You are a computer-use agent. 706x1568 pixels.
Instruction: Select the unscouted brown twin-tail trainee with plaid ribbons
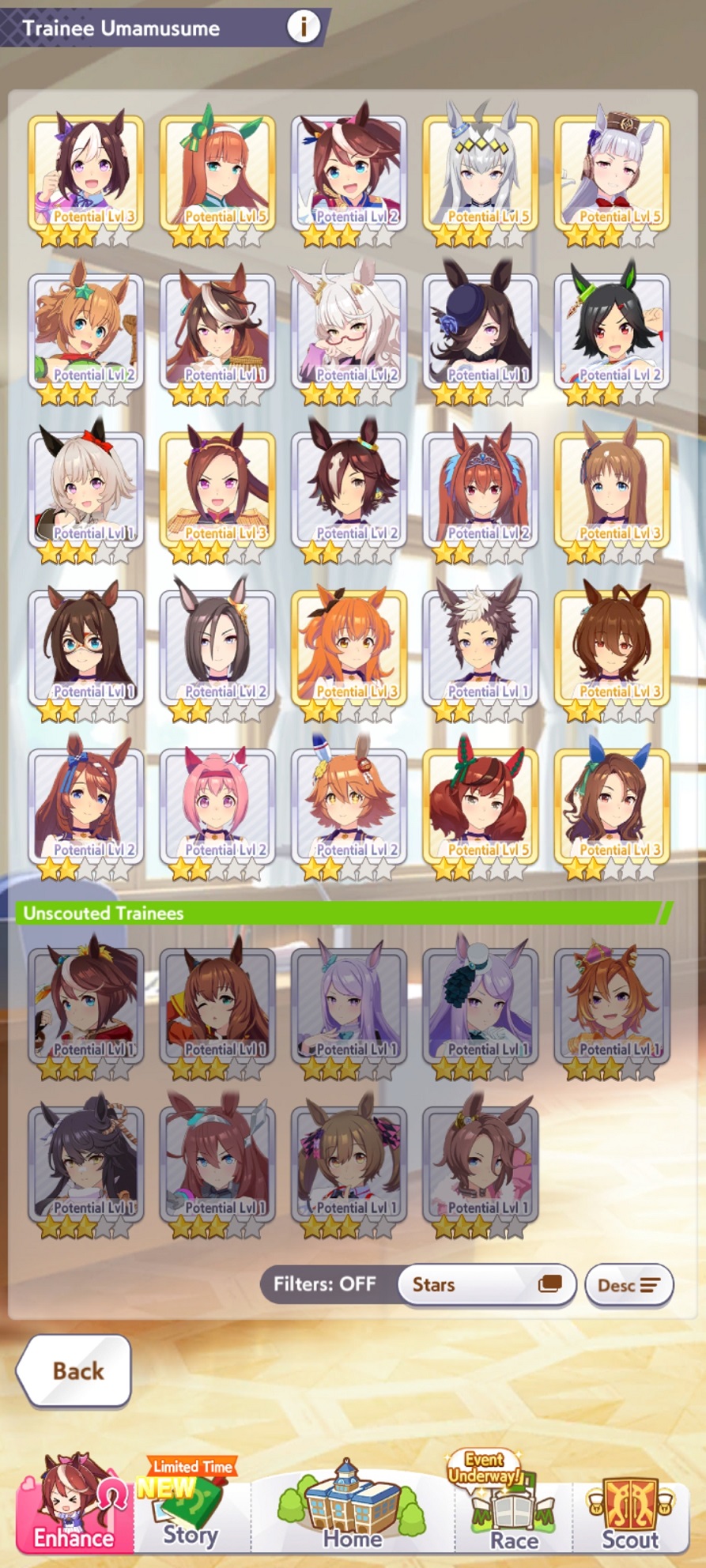[x=349, y=1165]
